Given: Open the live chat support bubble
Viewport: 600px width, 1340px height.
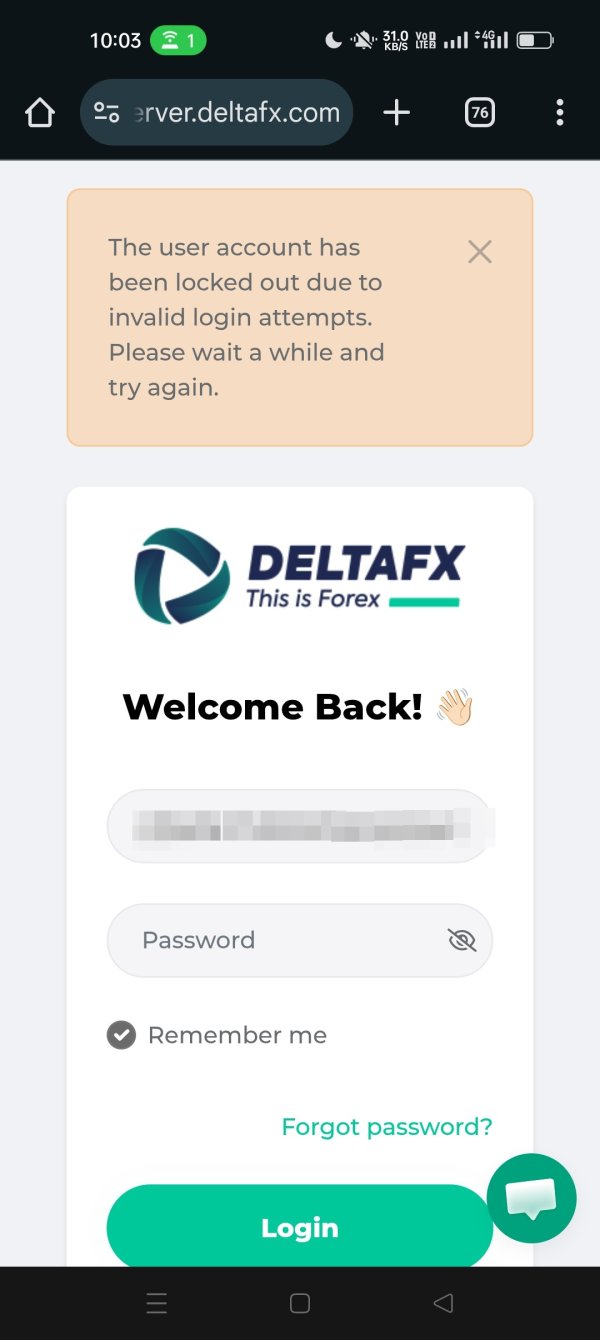Looking at the screenshot, I should tap(531, 1199).
